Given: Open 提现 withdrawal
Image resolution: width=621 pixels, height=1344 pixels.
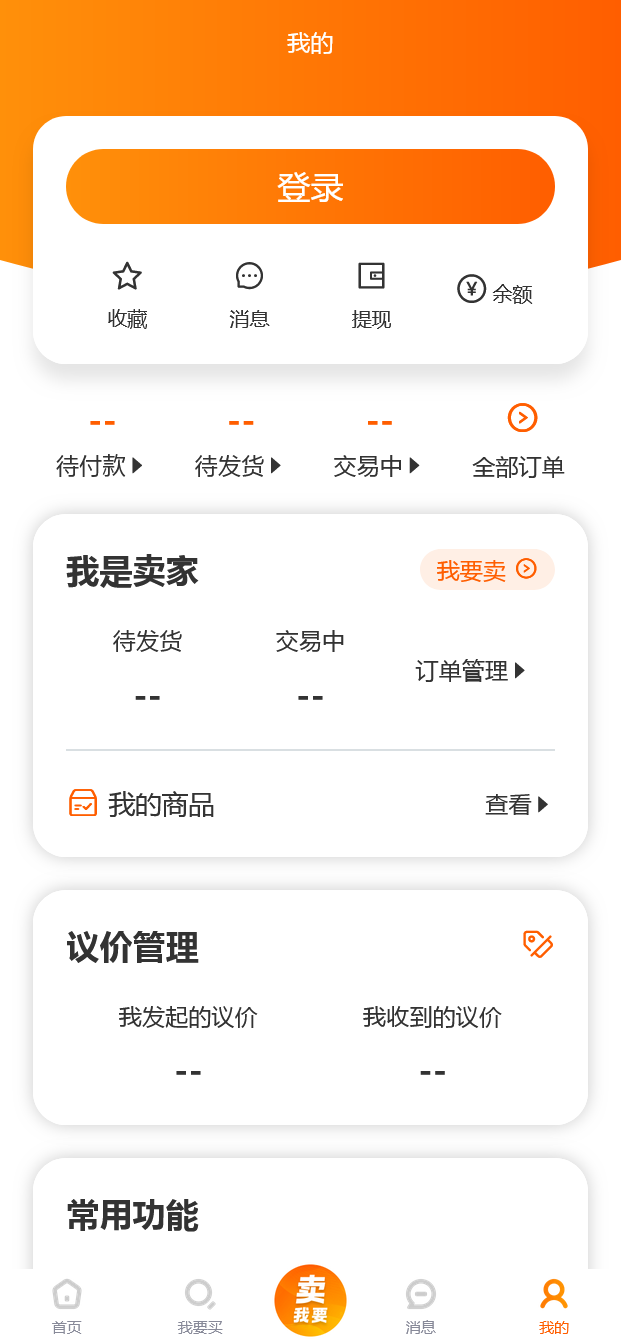Looking at the screenshot, I should coord(371,296).
